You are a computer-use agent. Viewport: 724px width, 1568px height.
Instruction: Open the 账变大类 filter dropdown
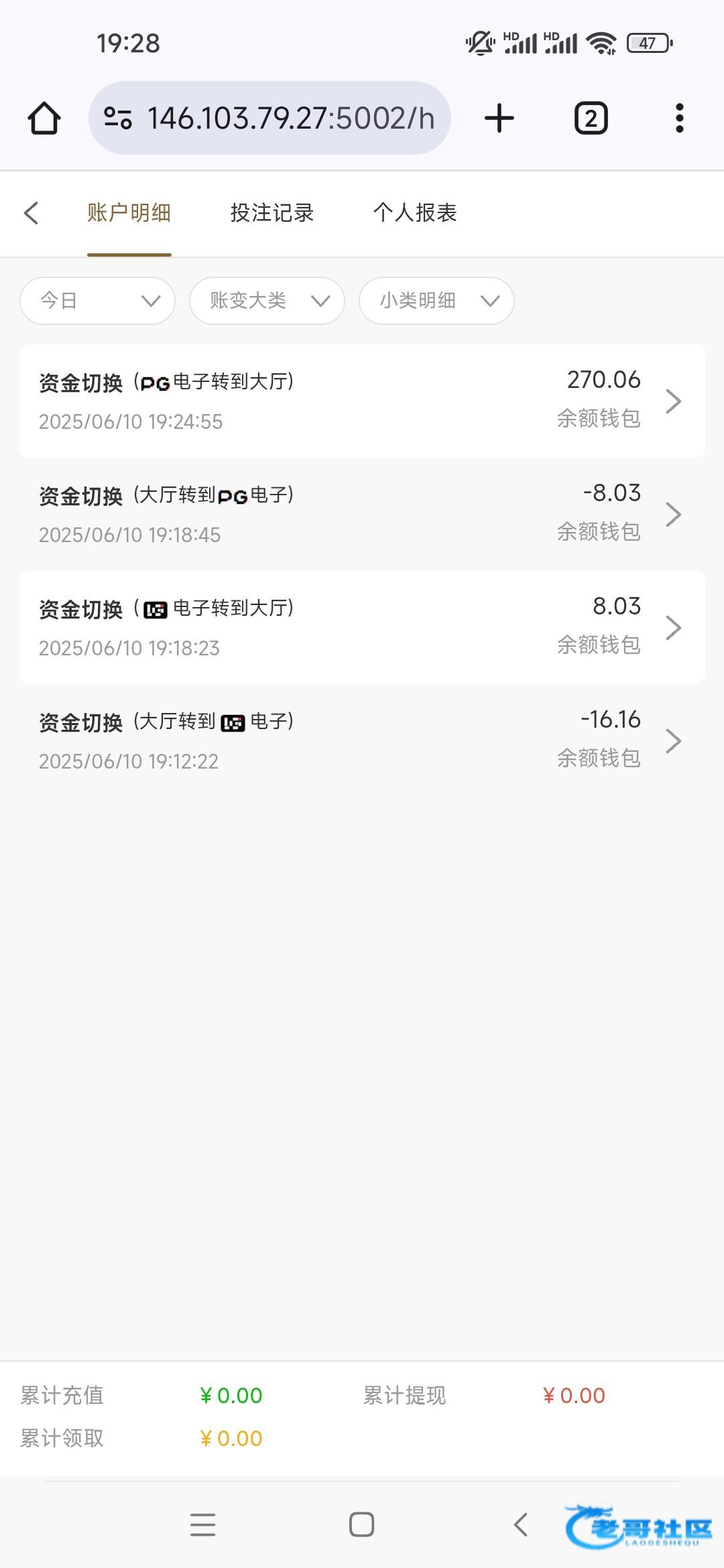(267, 301)
